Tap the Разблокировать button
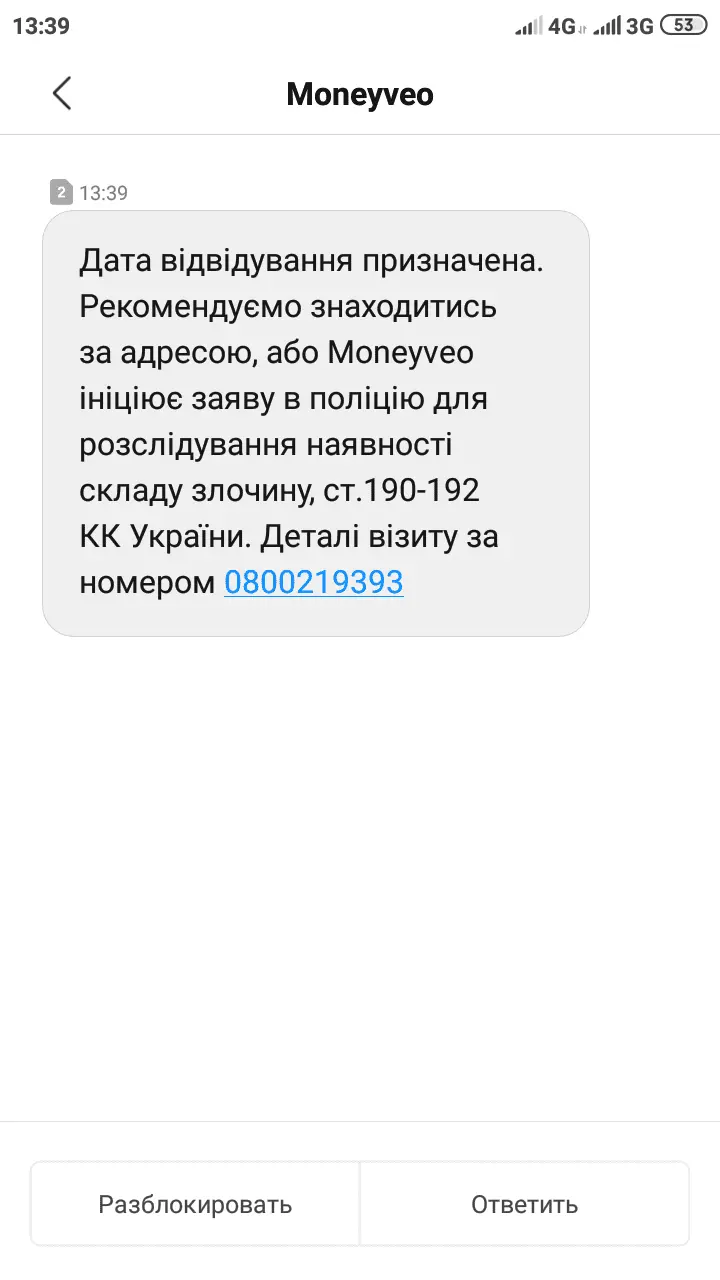Image resolution: width=720 pixels, height=1280 pixels. 195,1204
